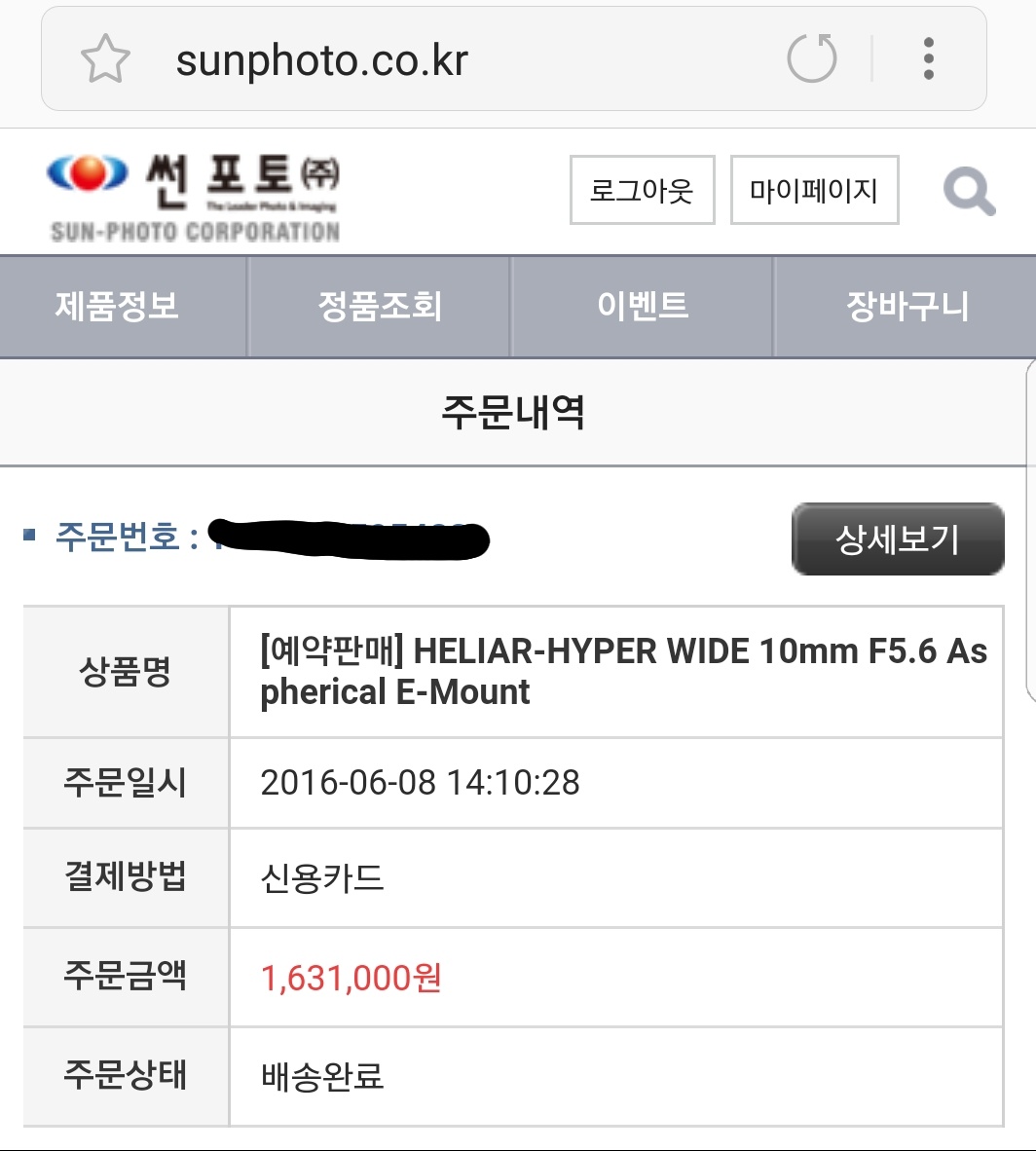
Task: Click the 신용카드 payment method cell
Action: point(322,876)
